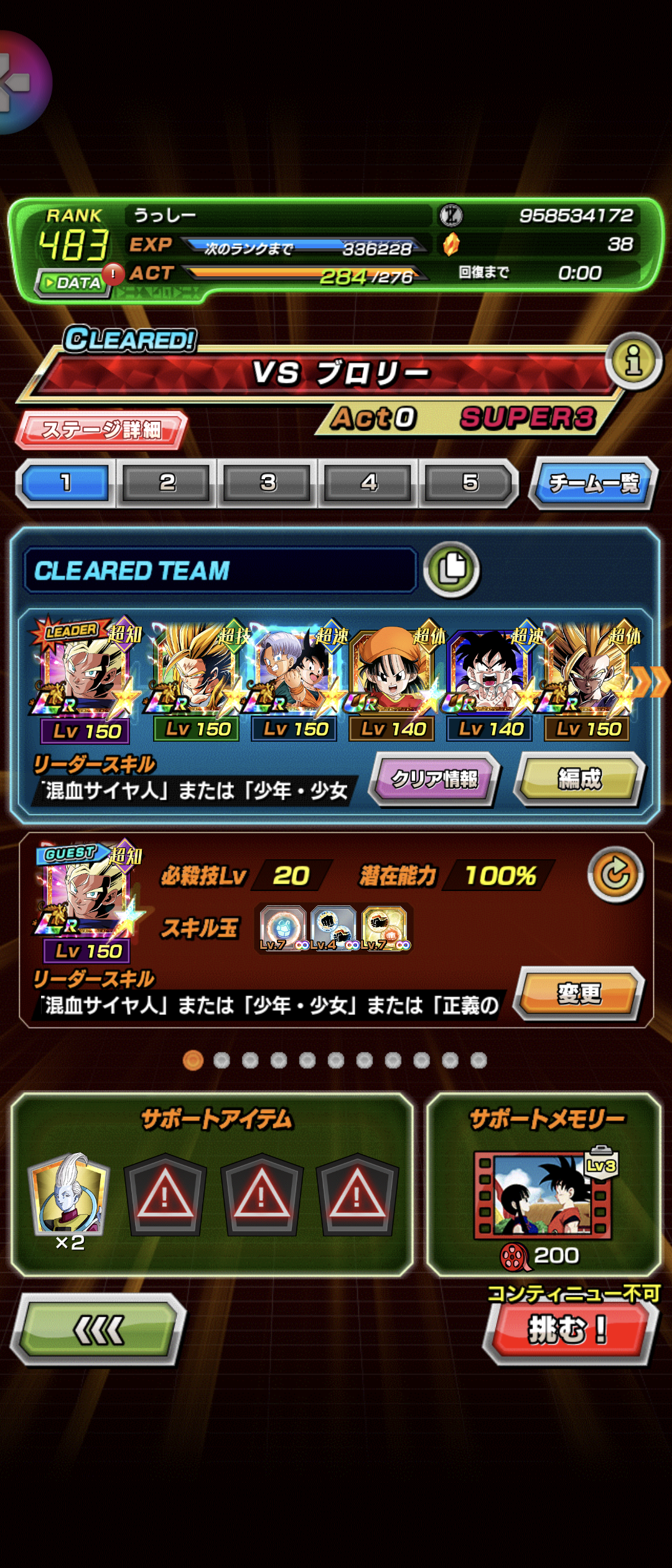Tap 編成 to edit team
The image size is (672, 1568).
(x=579, y=779)
